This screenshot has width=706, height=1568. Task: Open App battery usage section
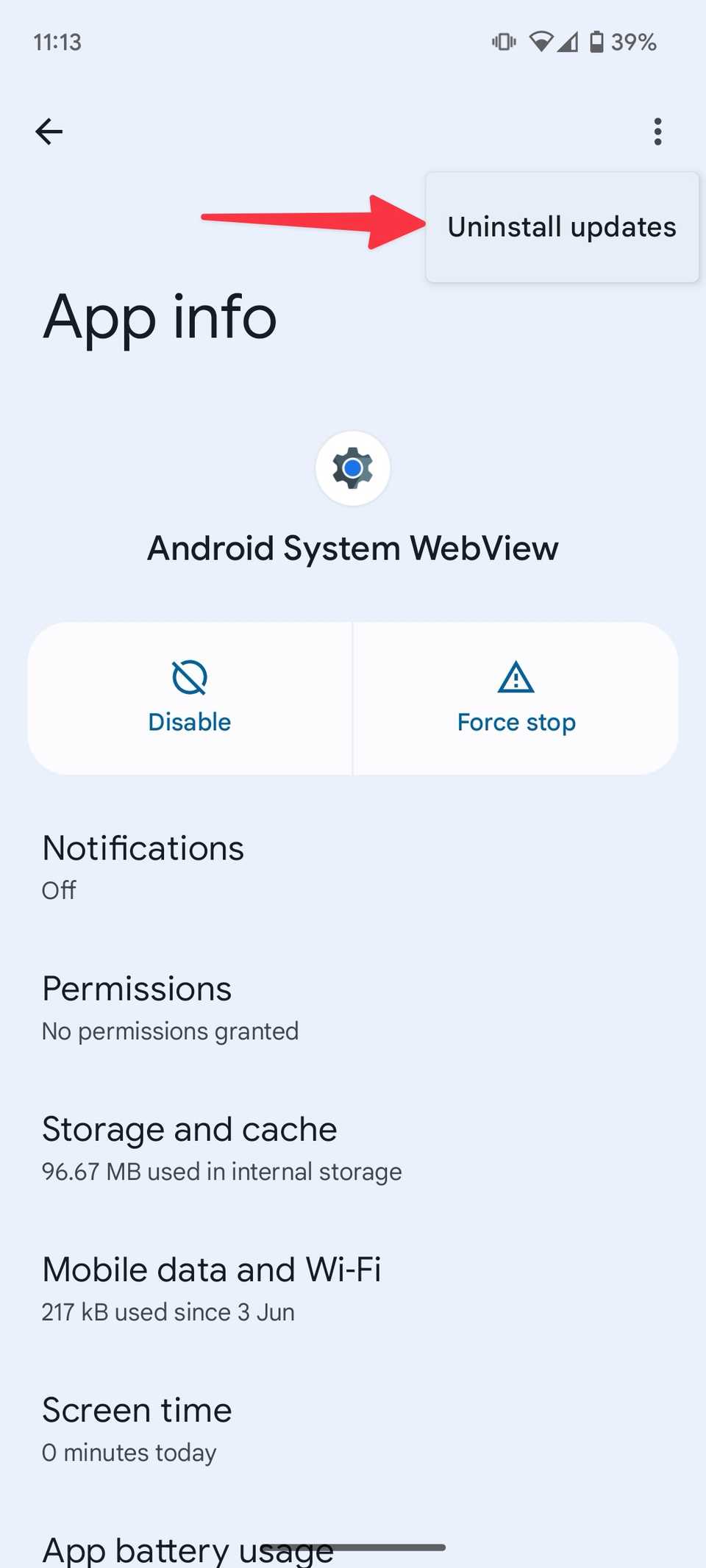(188, 1544)
